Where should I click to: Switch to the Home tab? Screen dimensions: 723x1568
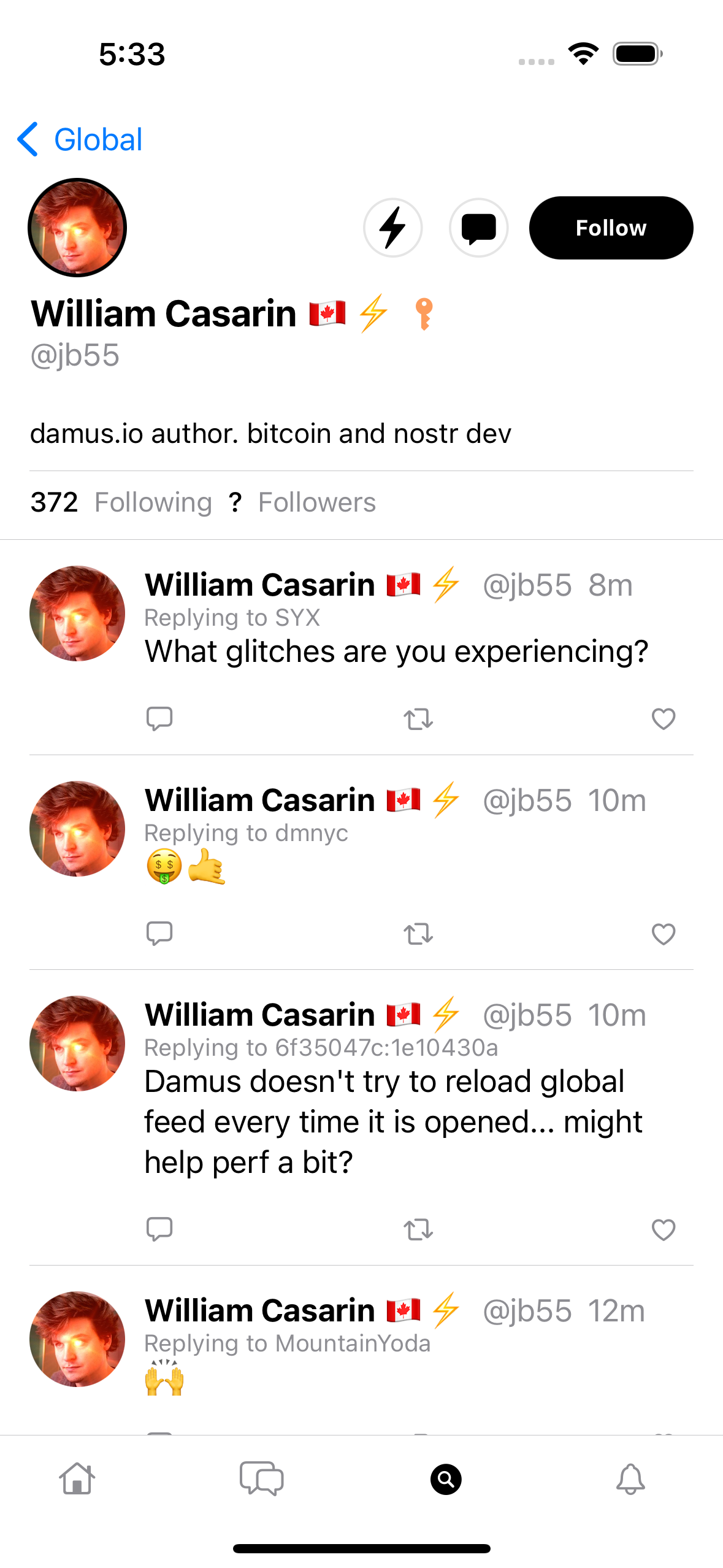click(x=77, y=1479)
